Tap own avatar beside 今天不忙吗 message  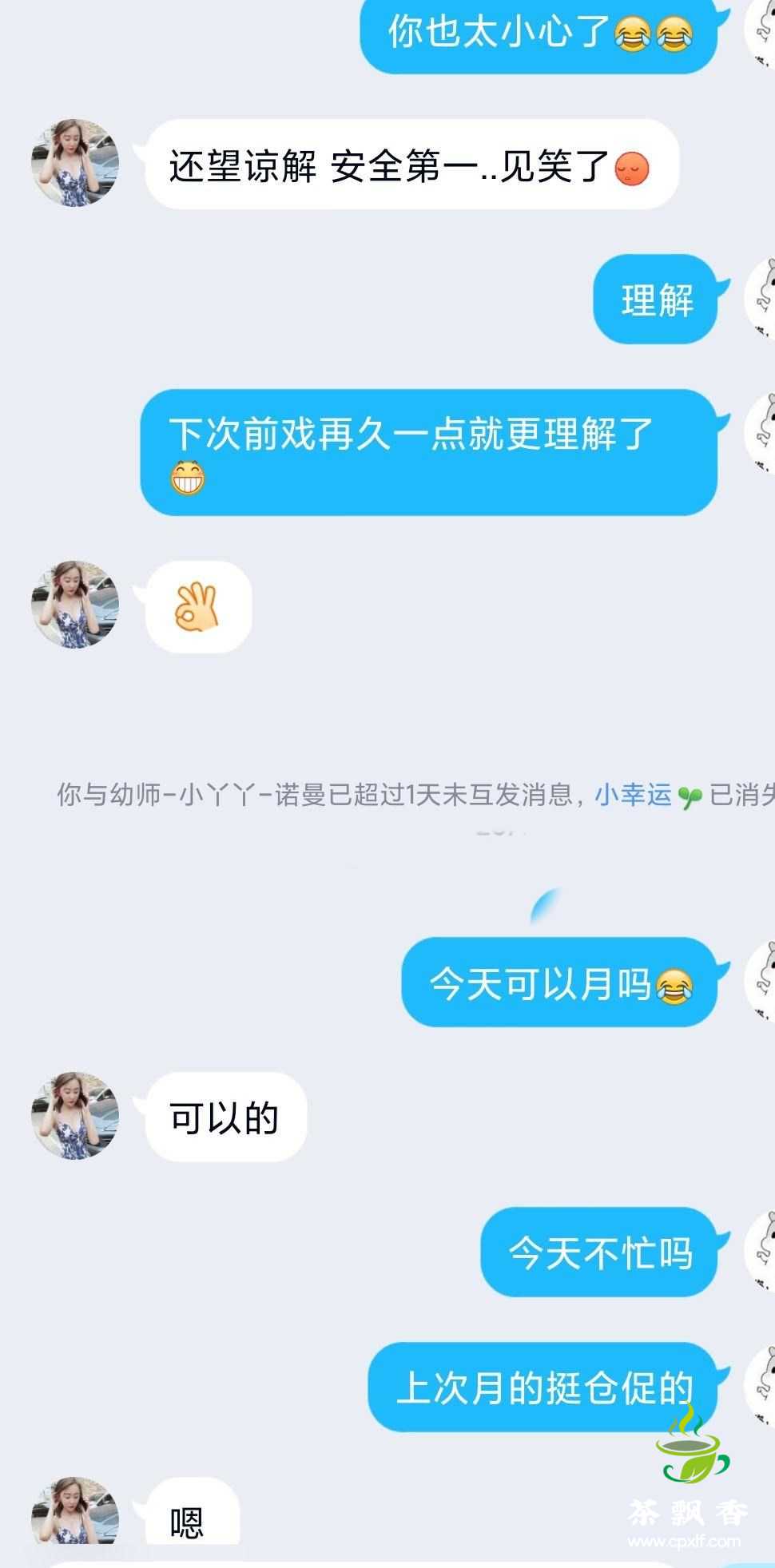[761, 1251]
